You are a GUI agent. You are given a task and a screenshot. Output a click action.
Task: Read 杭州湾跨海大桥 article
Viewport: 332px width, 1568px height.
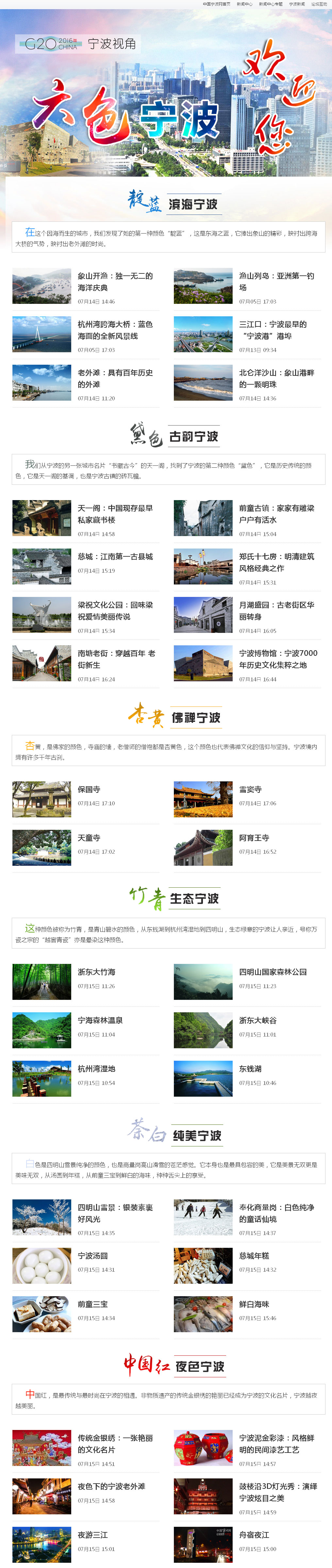coord(116,330)
